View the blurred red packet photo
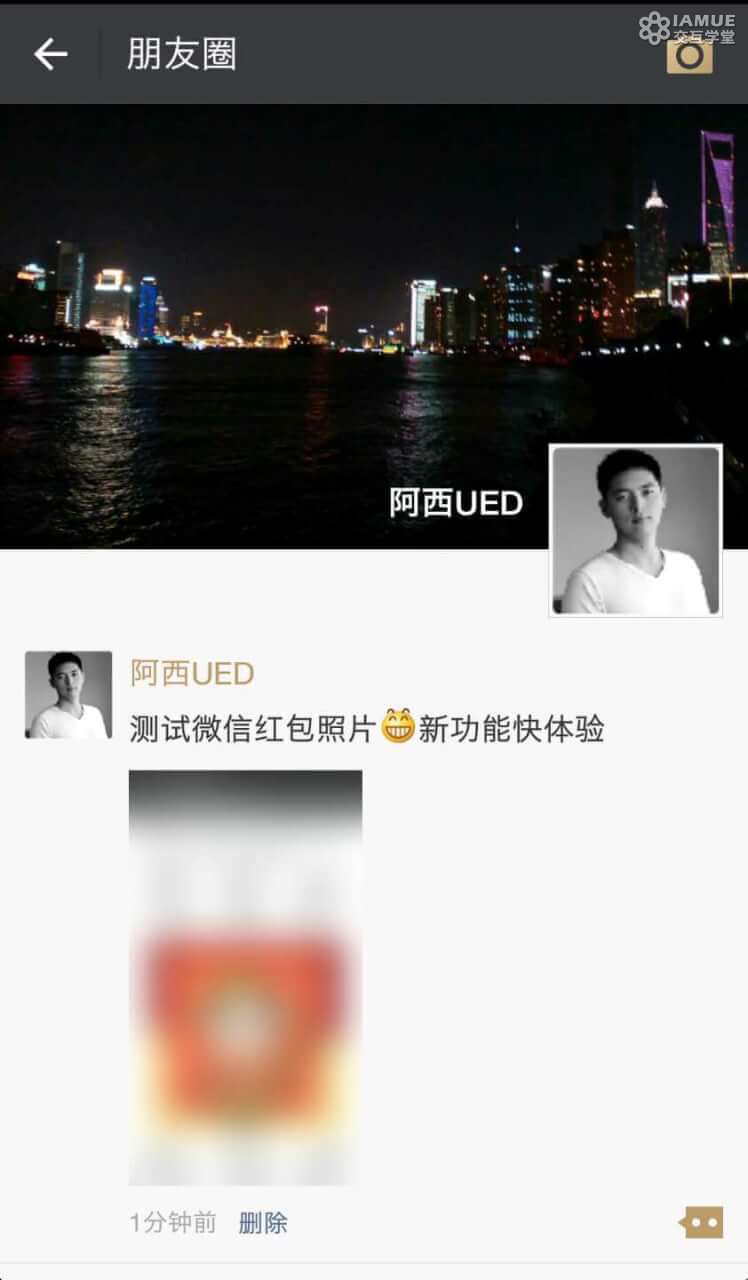The height and width of the screenshot is (1280, 748). coord(245,977)
